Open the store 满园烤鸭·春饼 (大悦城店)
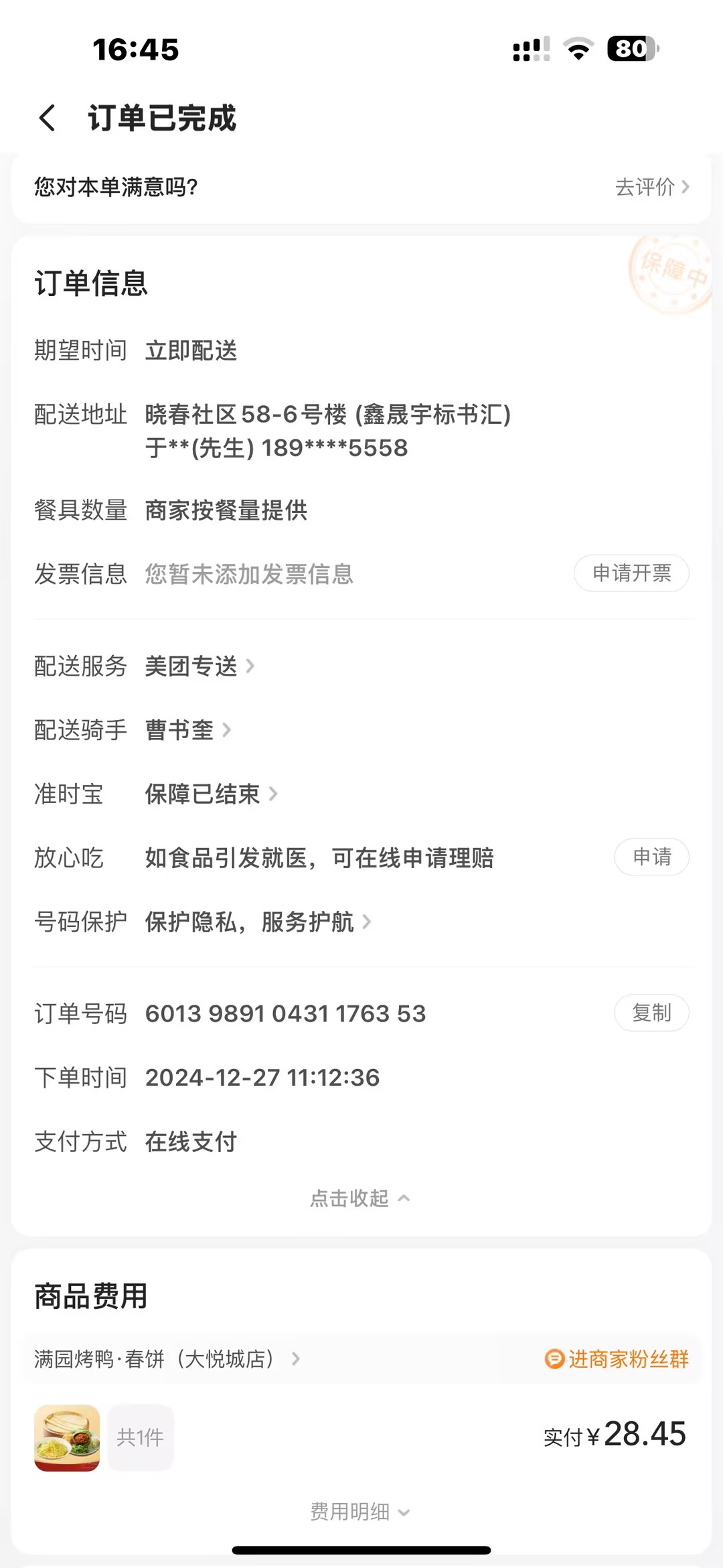Screen dimensions: 723x1568 (x=167, y=1359)
